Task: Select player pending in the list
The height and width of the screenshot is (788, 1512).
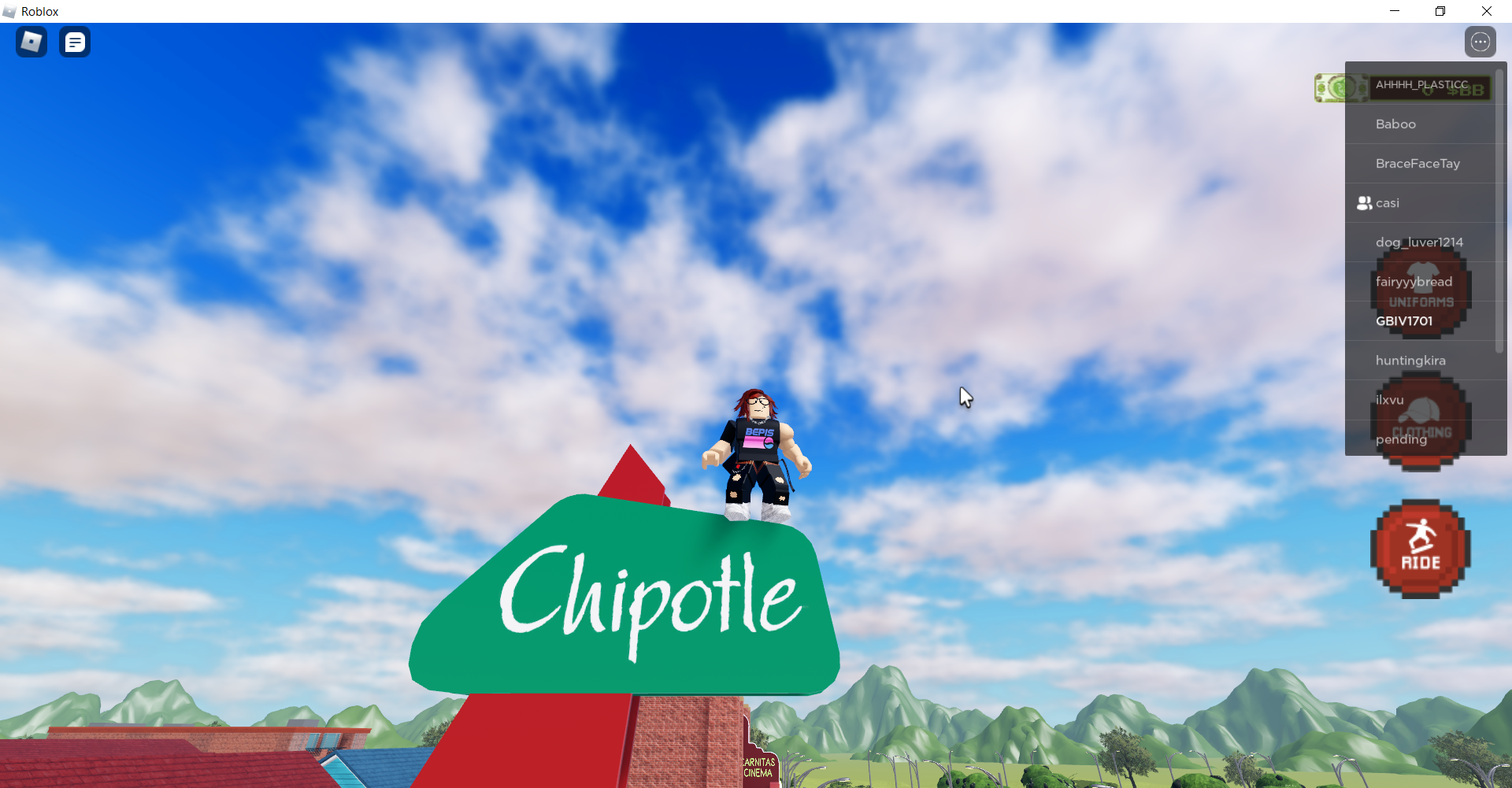Action: 1401,438
